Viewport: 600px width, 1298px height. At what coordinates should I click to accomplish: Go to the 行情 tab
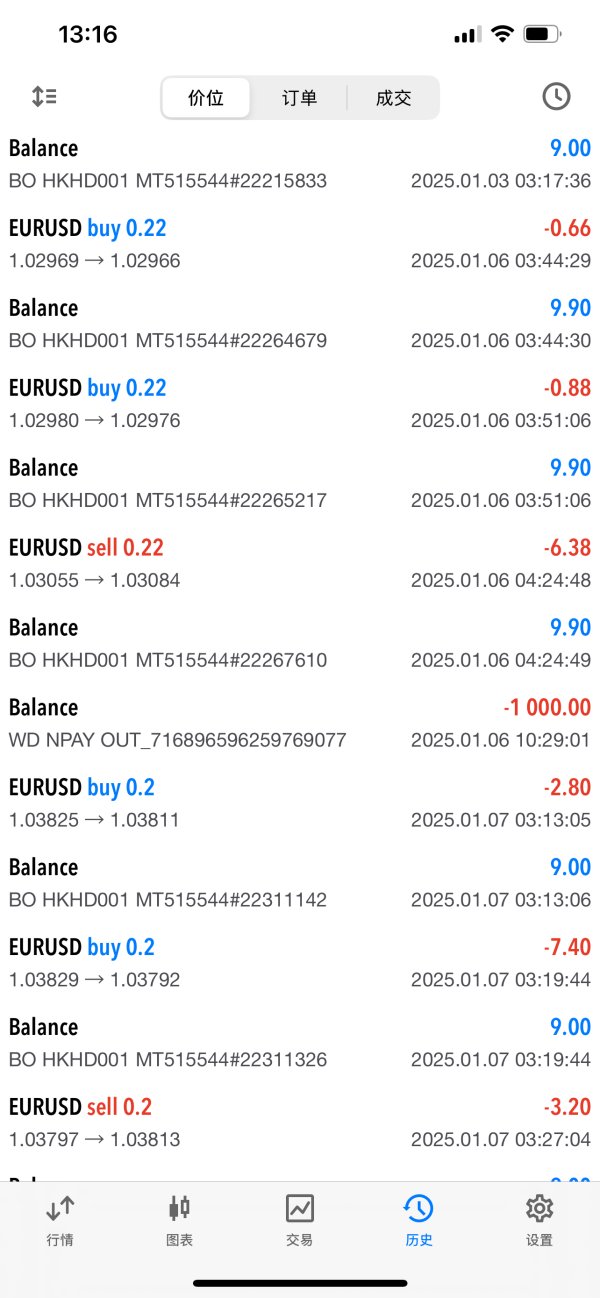[x=60, y=1219]
